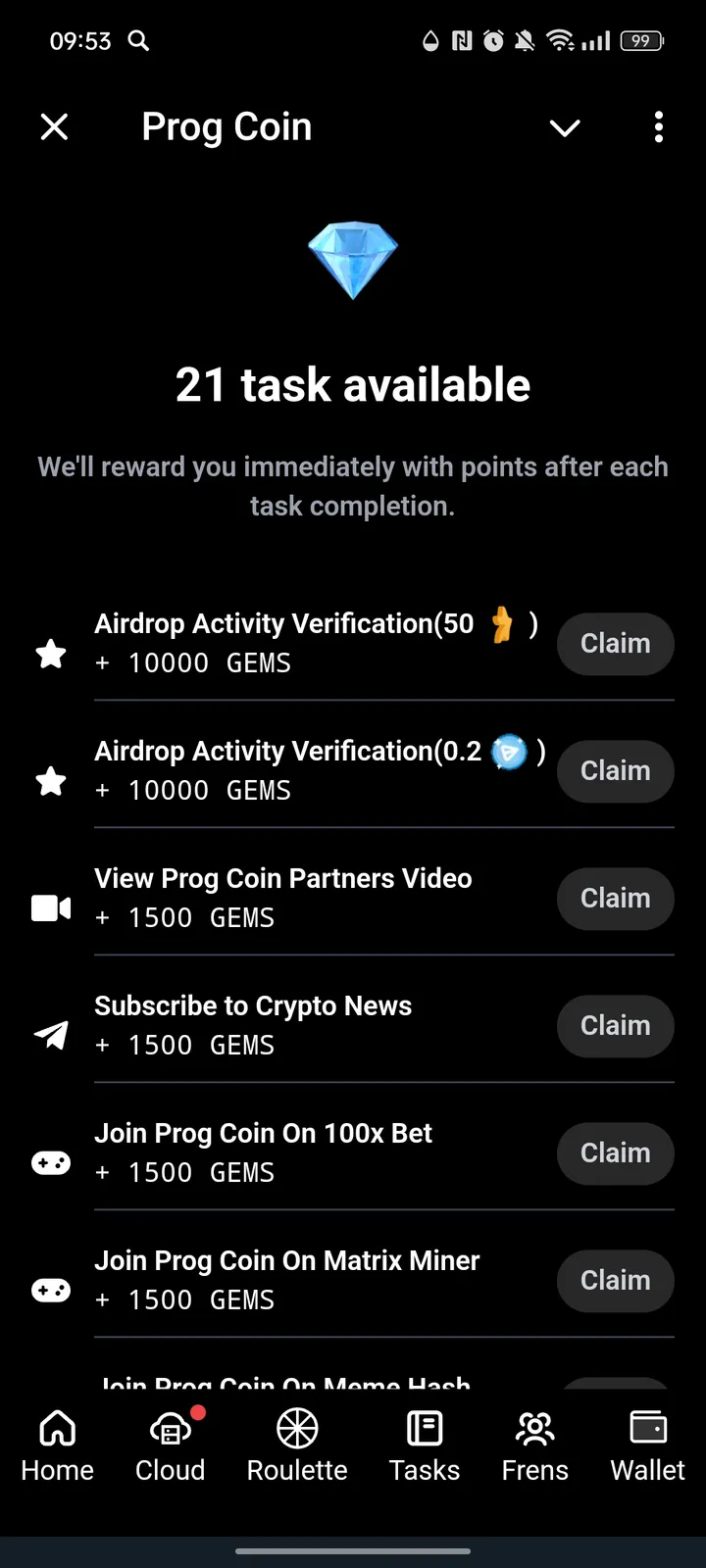Close the Prog Coin mini app

[x=54, y=126]
